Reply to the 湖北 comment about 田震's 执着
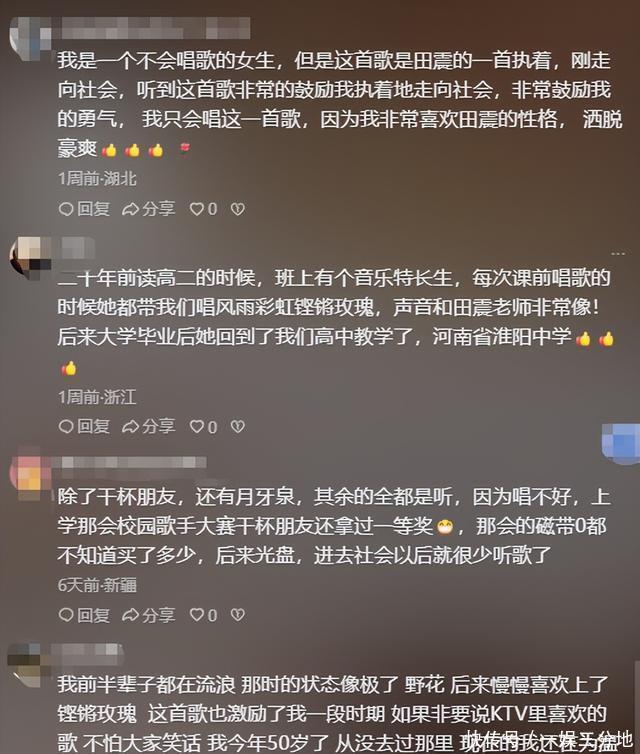This screenshot has width=640, height=754. pos(84,209)
